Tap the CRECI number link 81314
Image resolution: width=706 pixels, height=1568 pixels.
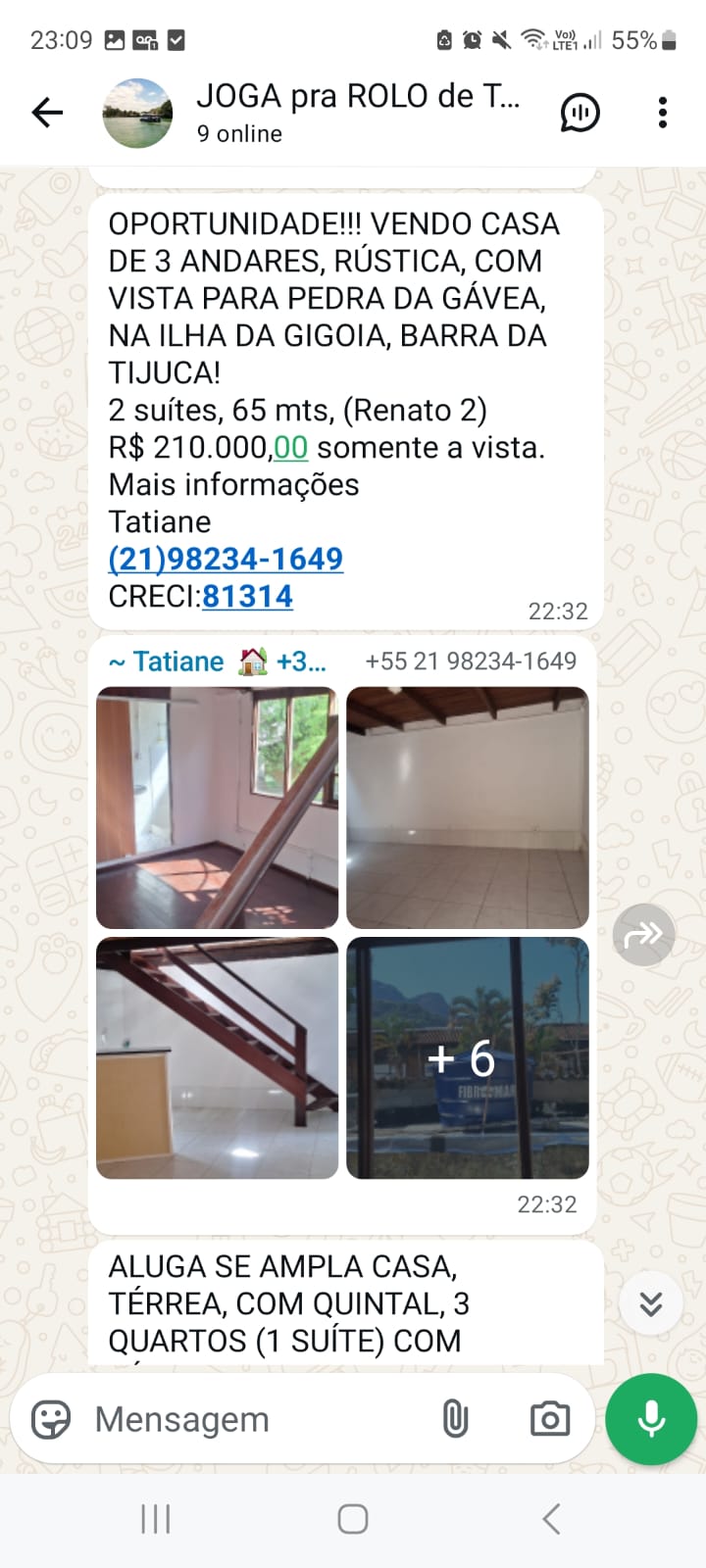[247, 596]
